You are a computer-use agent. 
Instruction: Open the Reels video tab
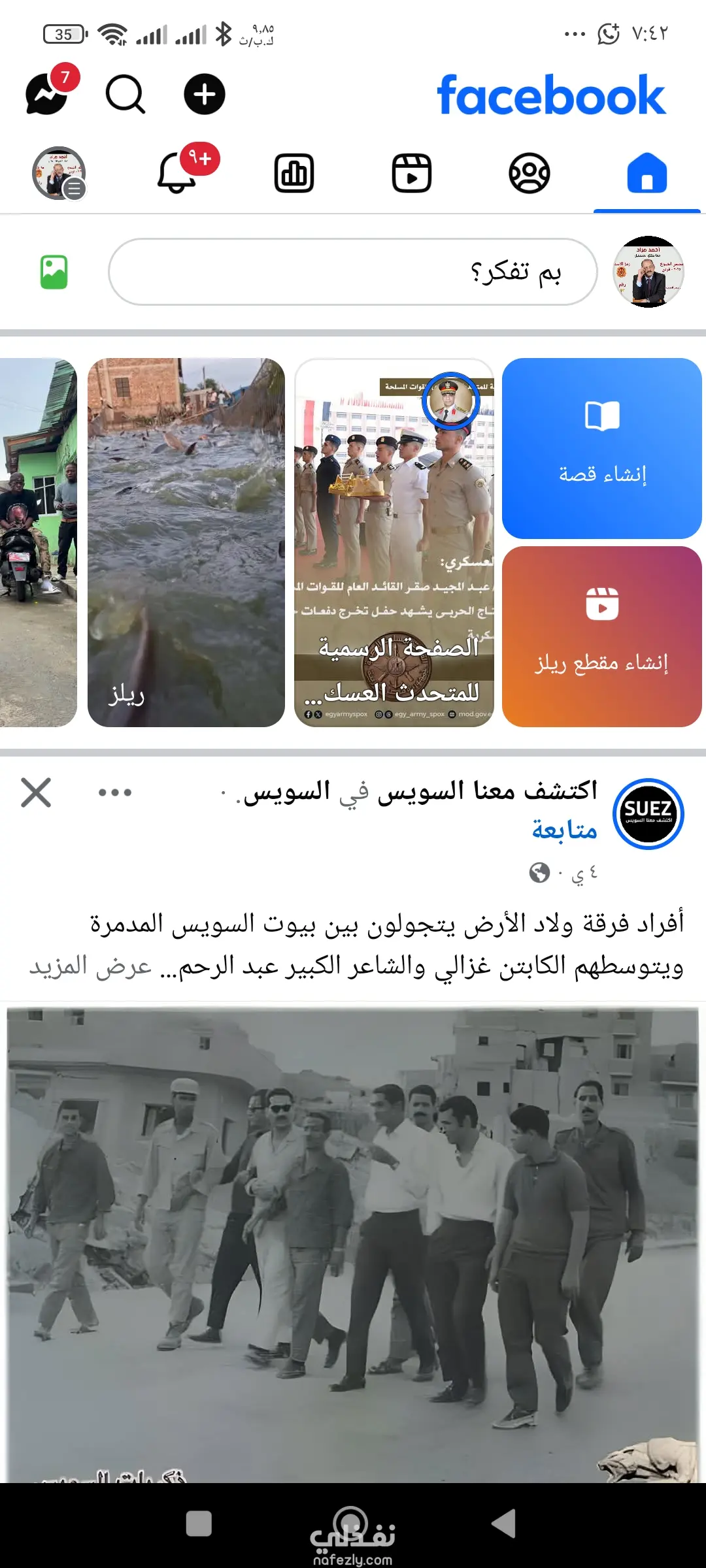(411, 174)
